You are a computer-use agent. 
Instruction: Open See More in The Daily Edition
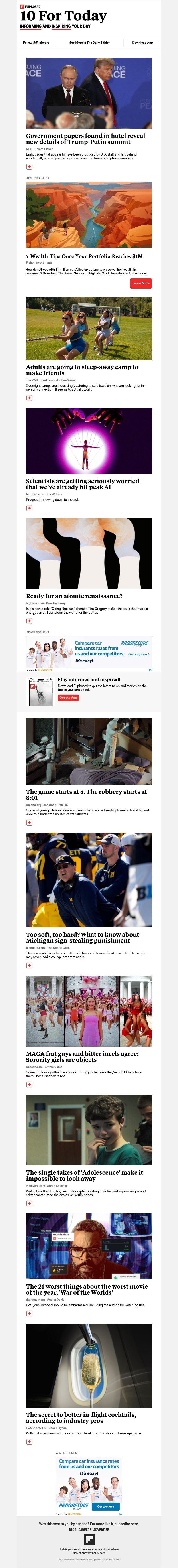point(89,43)
